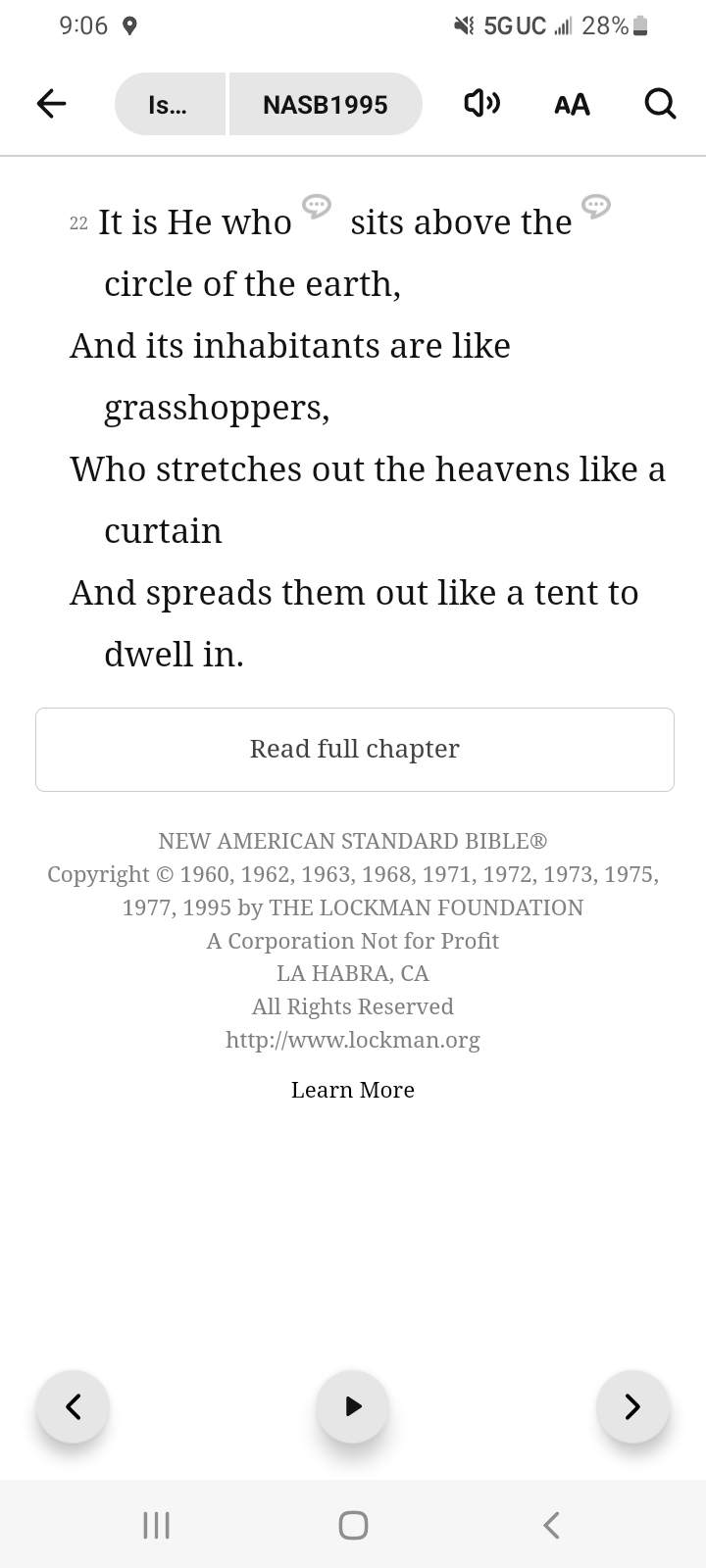Go to the next passage
The image size is (706, 1568).
[632, 1406]
